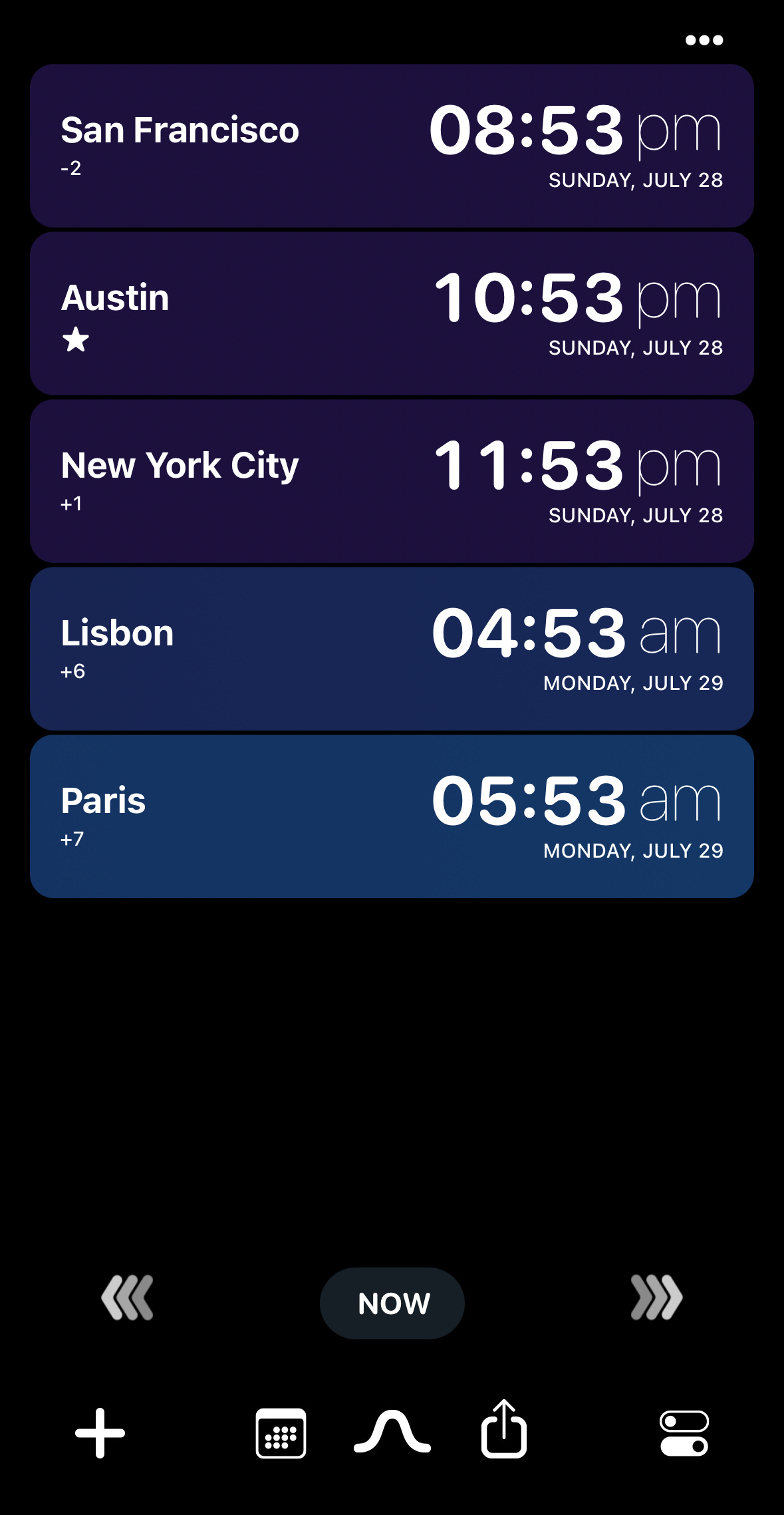Share the current times
This screenshot has height=1515, width=784.
pyautogui.click(x=504, y=1429)
